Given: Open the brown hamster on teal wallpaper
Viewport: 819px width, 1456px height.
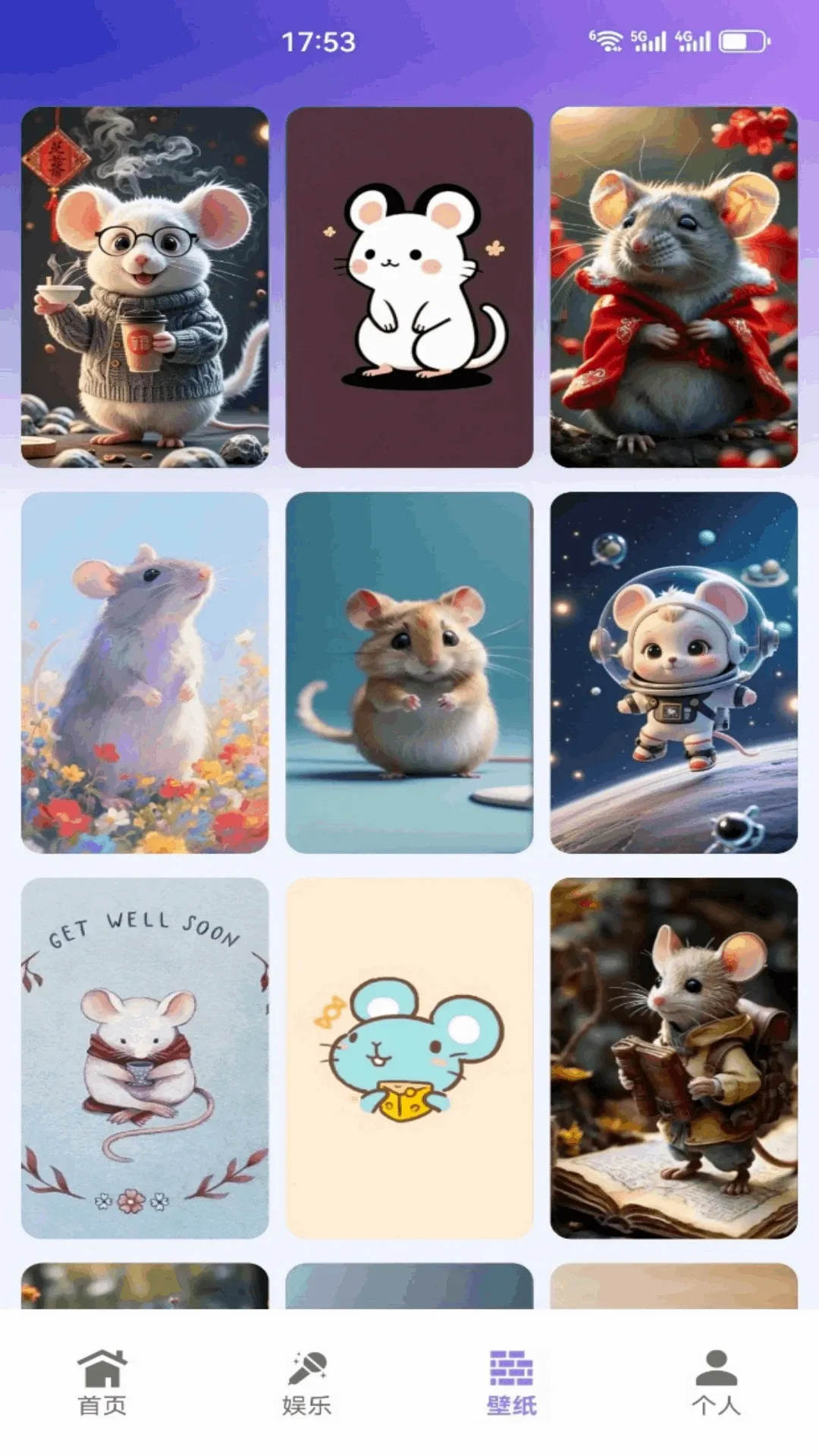Looking at the screenshot, I should click(x=409, y=673).
